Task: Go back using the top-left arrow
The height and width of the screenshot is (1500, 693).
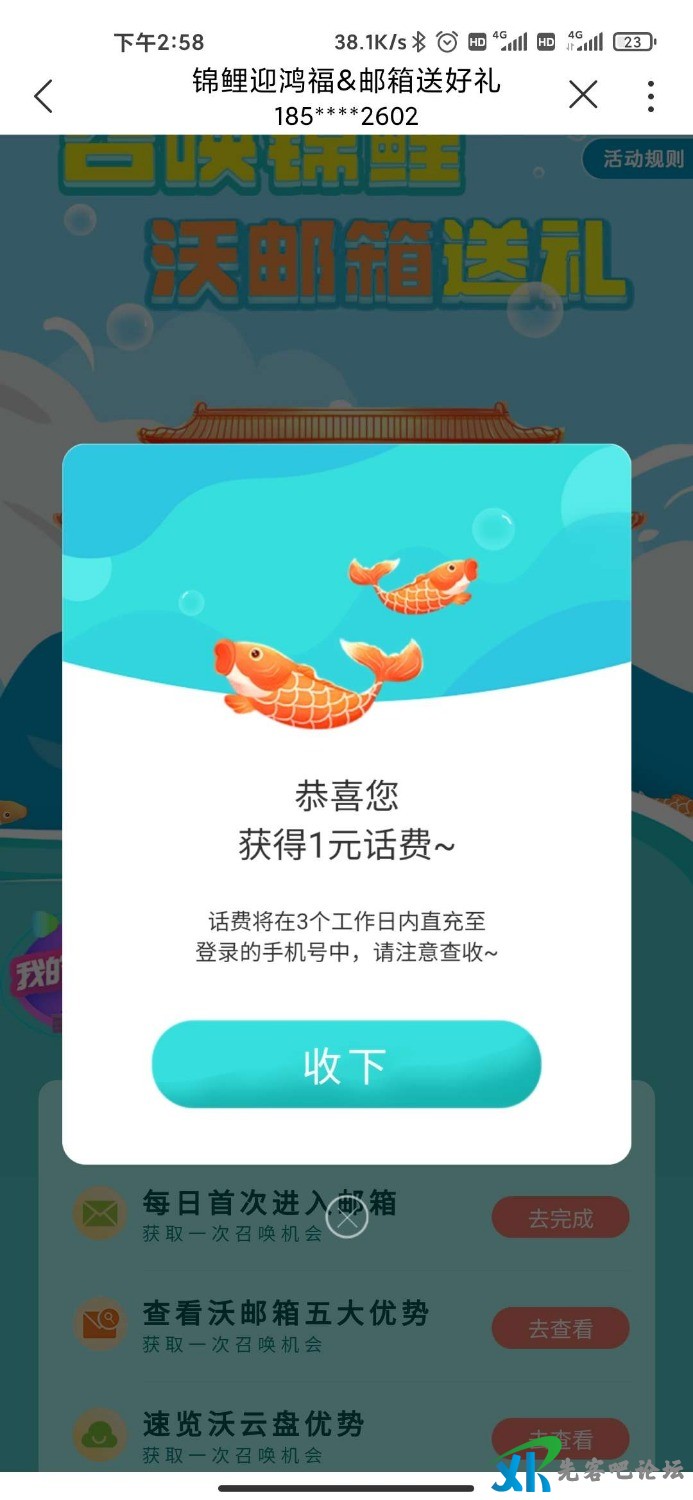Action: point(43,96)
